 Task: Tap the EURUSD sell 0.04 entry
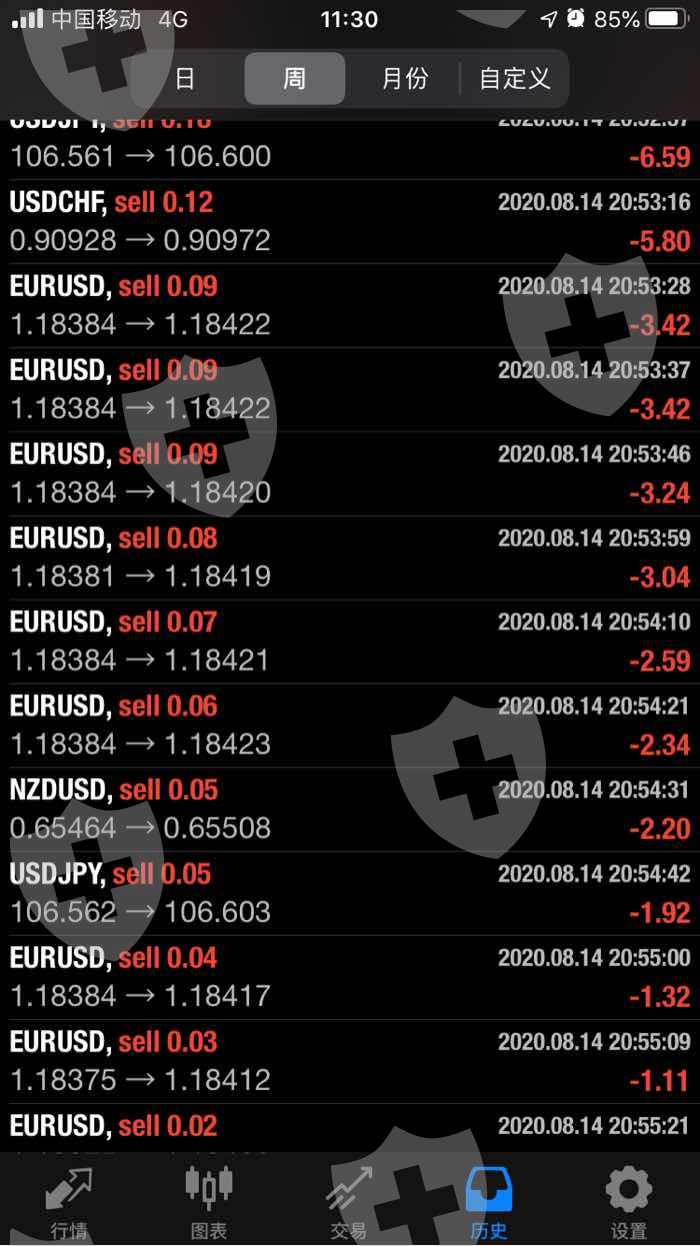pos(350,977)
